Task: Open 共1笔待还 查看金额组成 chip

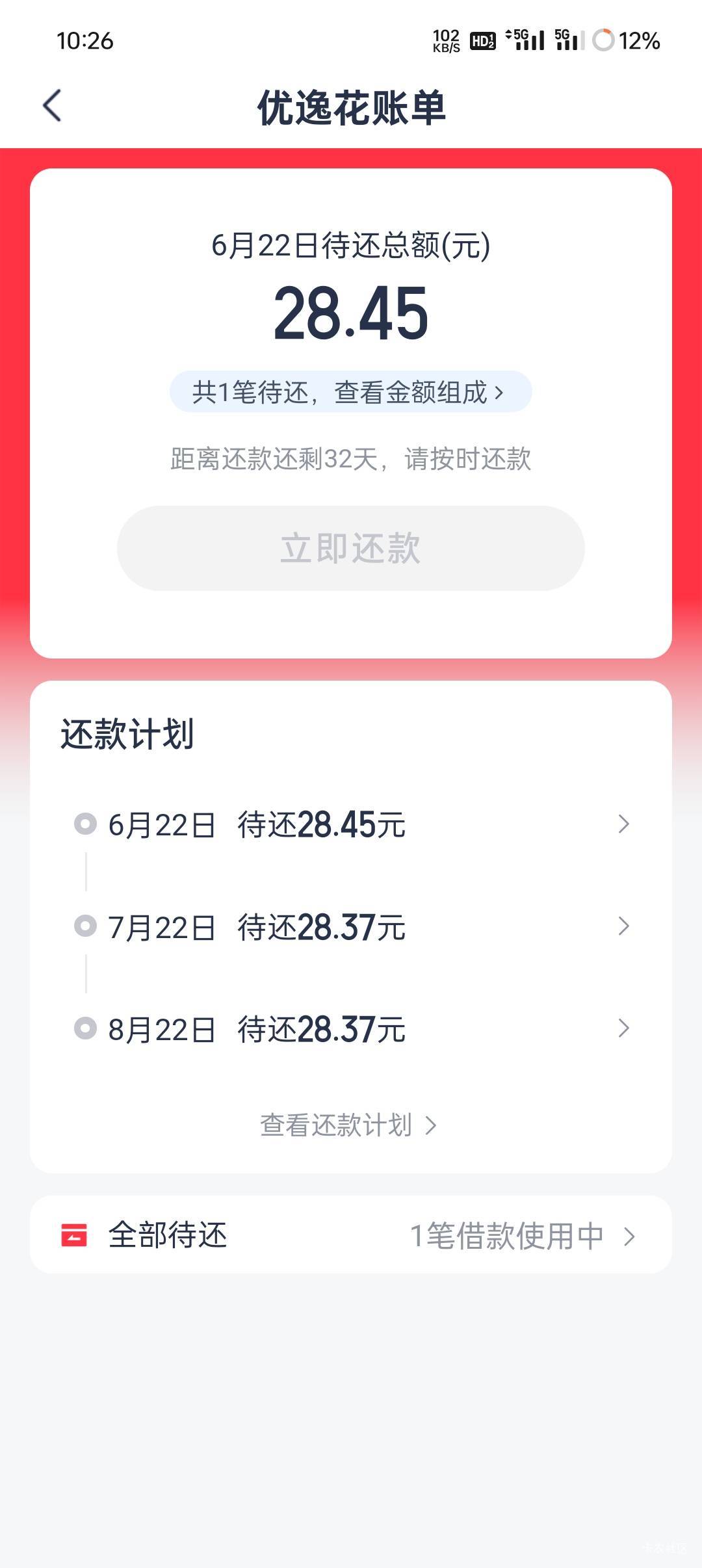Action: click(350, 392)
